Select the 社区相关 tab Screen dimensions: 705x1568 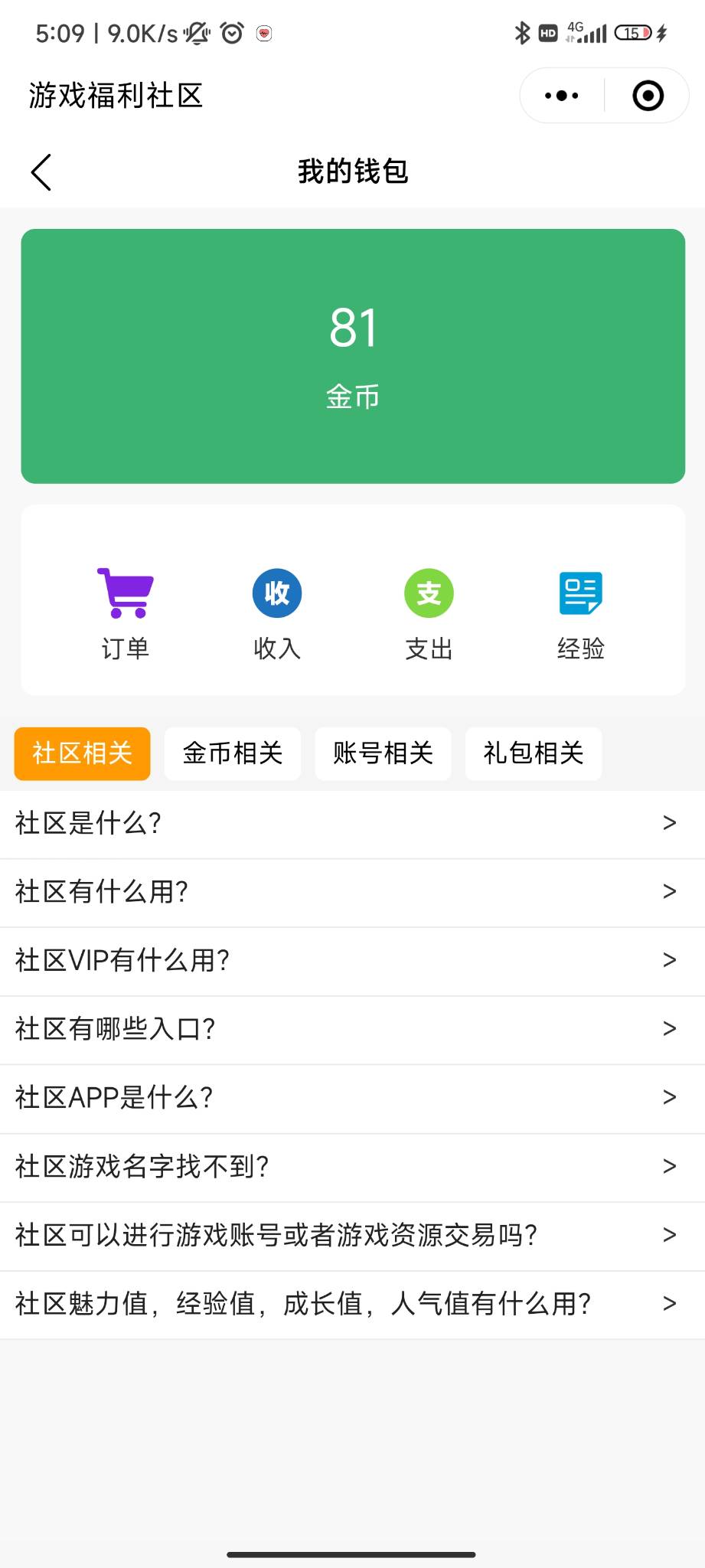click(83, 753)
